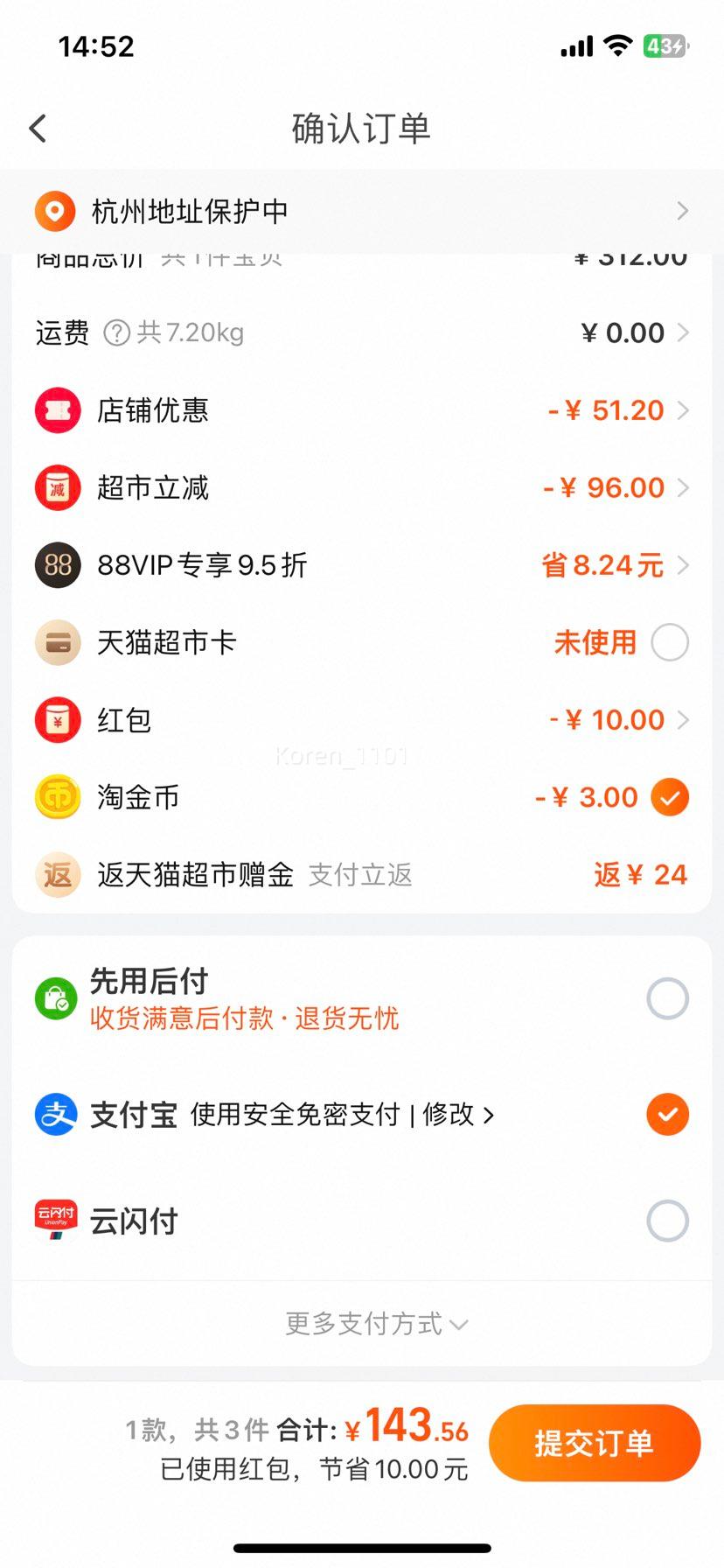
Task: Click the 超市立减 red envelope discount icon
Action: coord(57,487)
